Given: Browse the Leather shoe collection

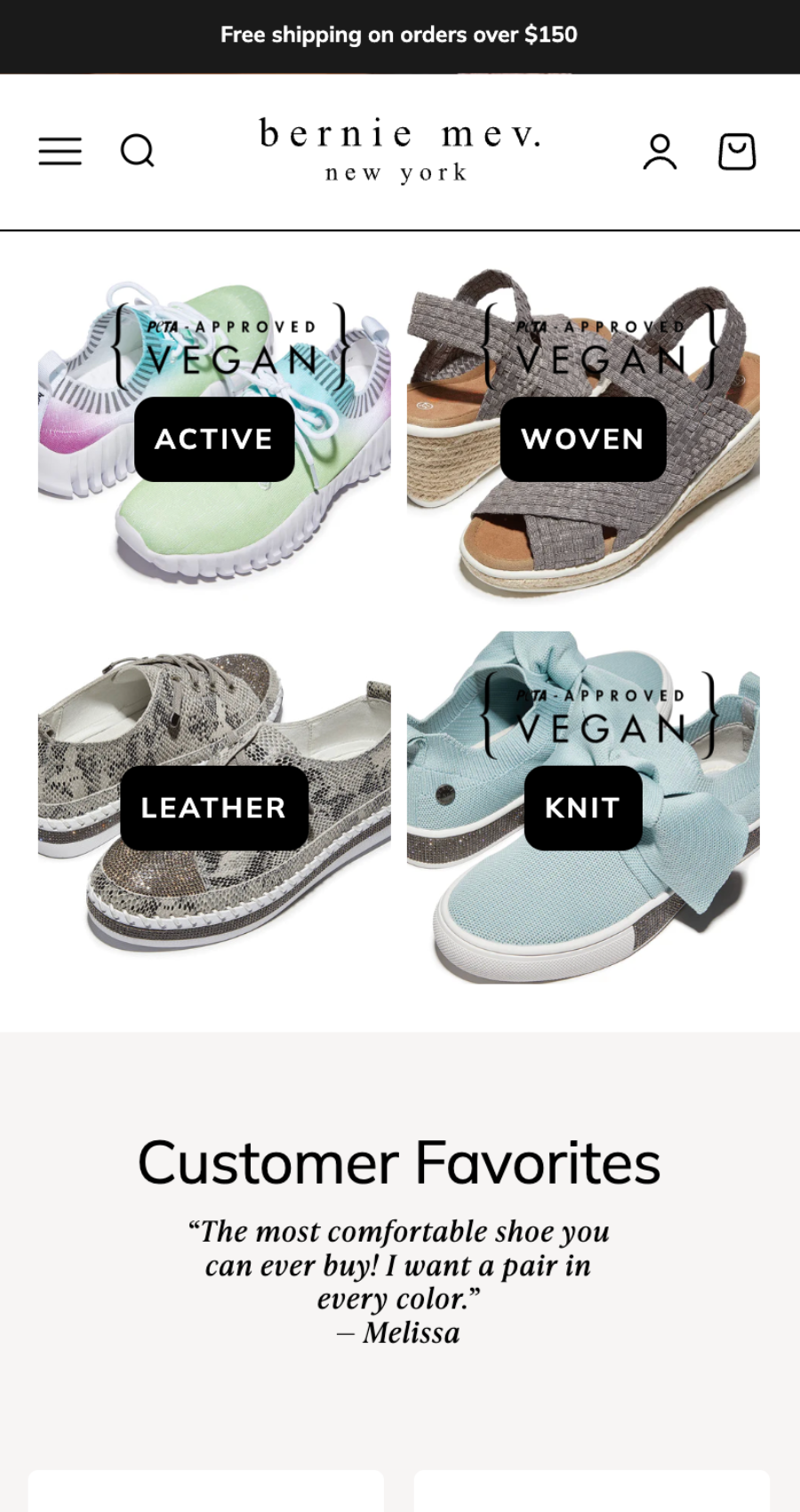Looking at the screenshot, I should pyautogui.click(x=214, y=808).
